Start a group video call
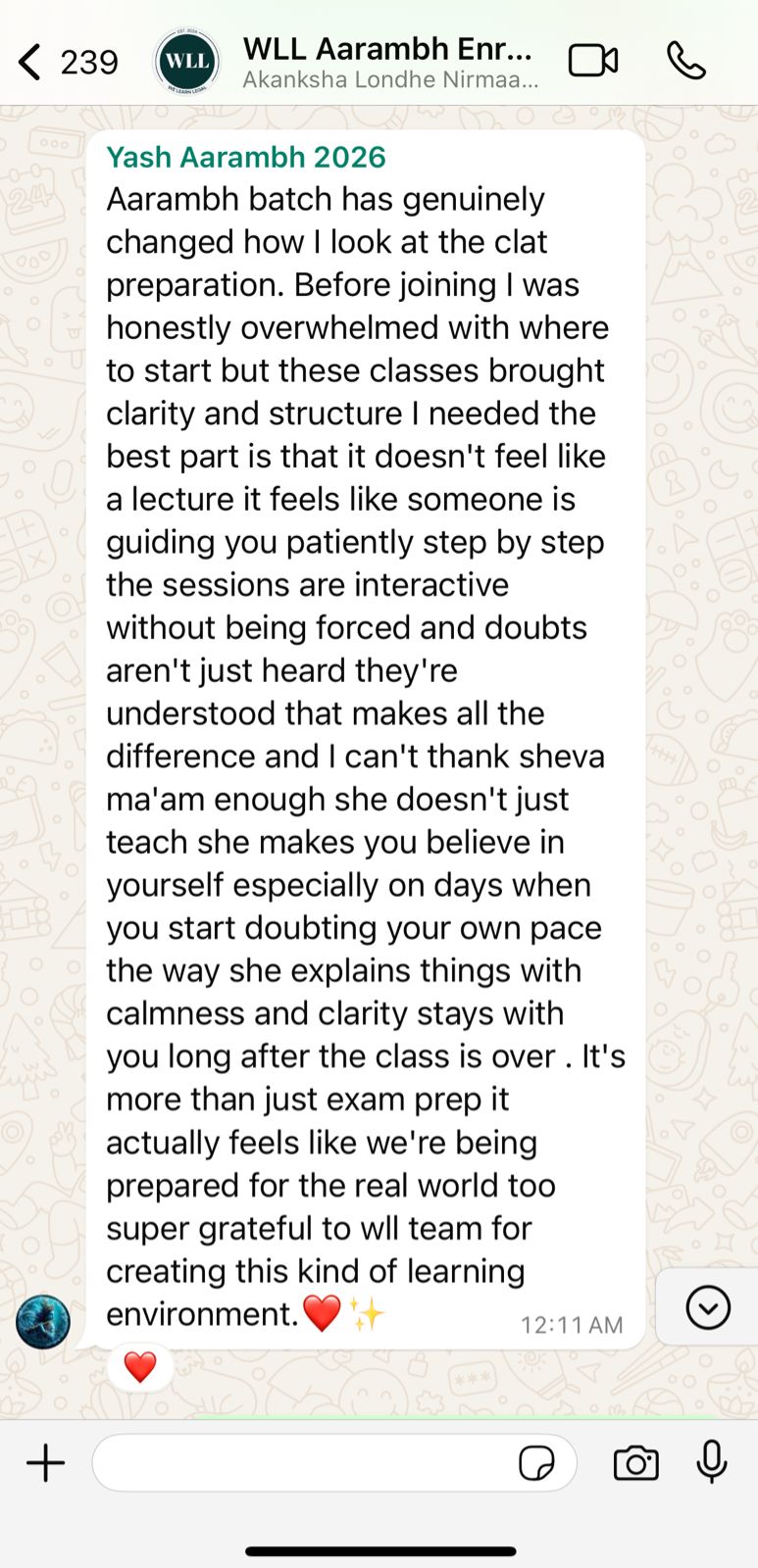This screenshot has height=1568, width=758. [x=593, y=61]
